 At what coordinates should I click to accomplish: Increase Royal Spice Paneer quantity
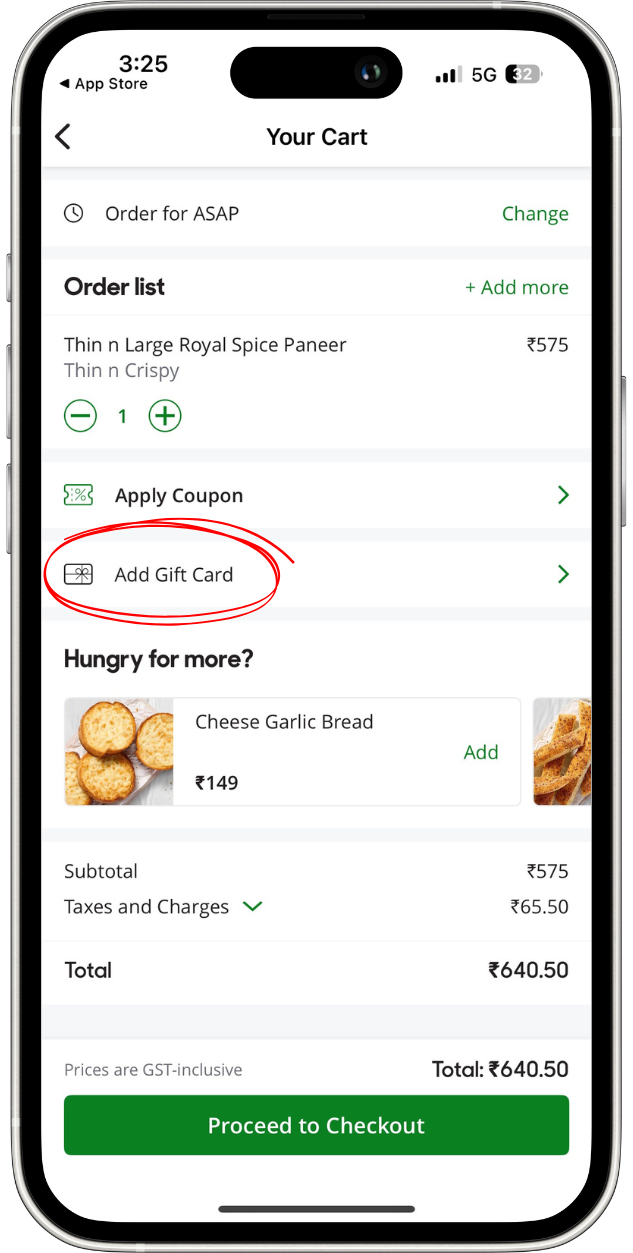(165, 416)
